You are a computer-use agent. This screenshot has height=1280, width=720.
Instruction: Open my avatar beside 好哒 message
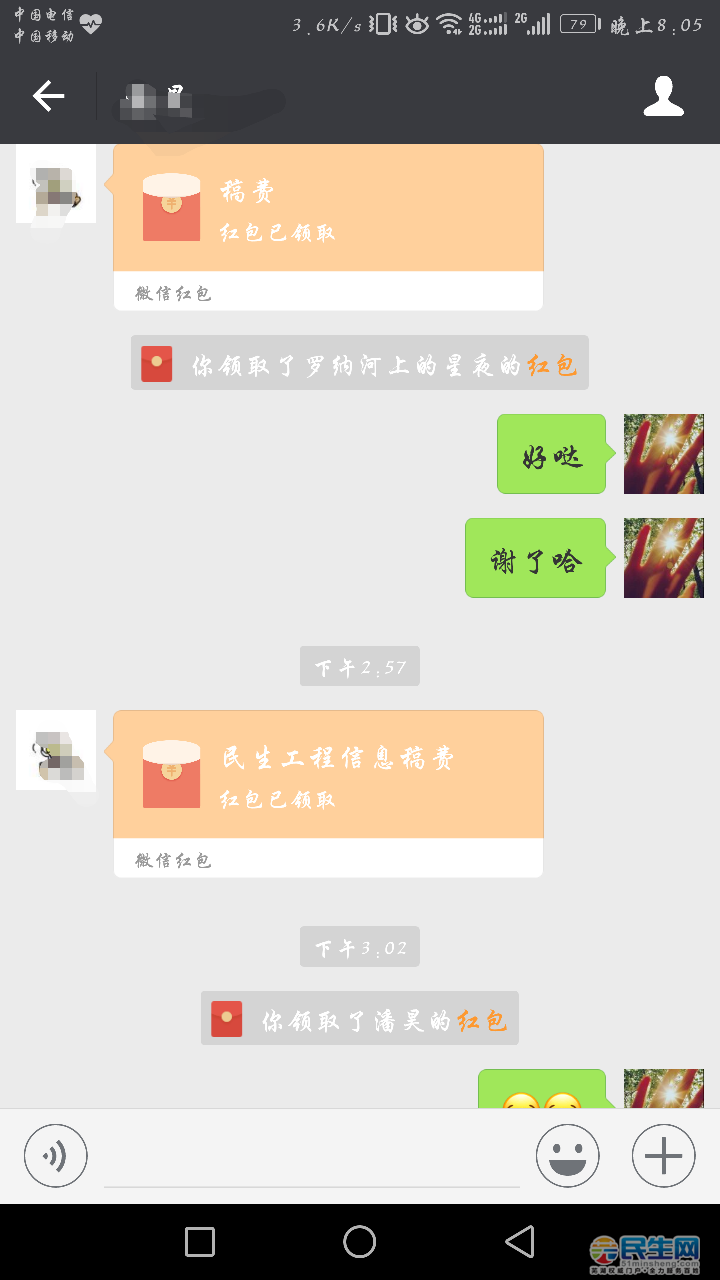[663, 454]
